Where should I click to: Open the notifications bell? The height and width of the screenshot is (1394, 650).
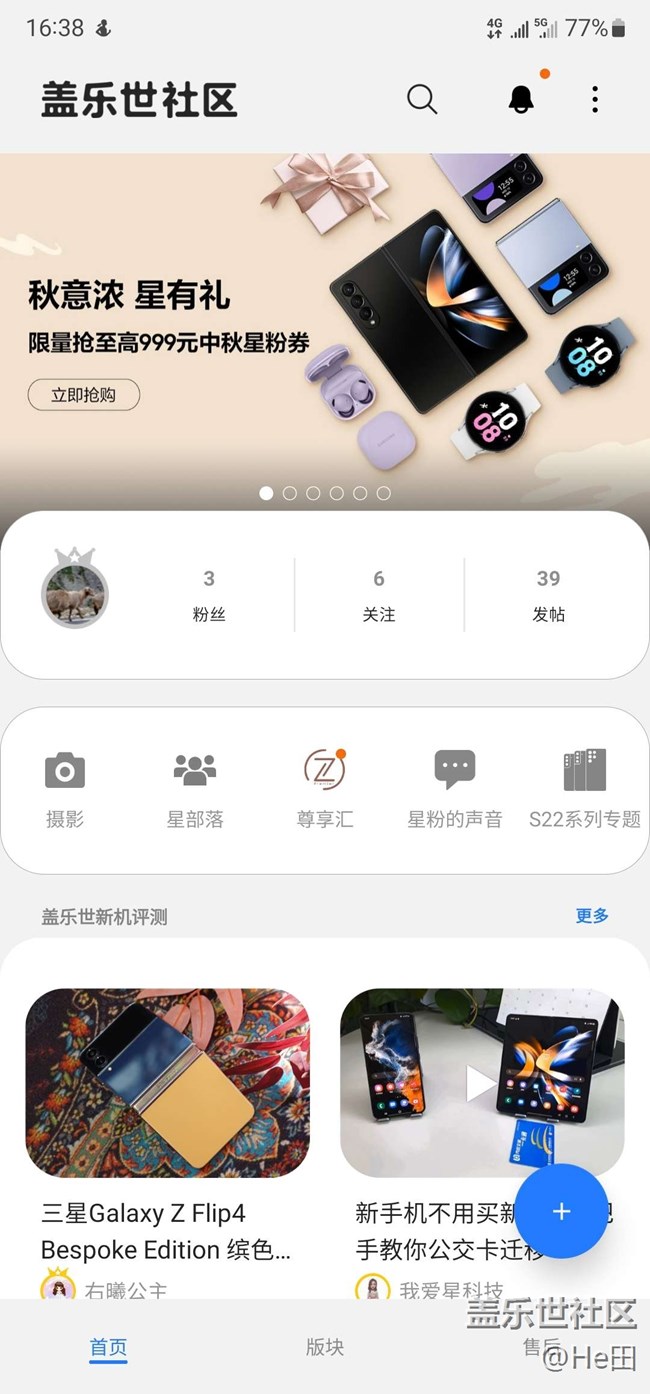click(x=521, y=99)
